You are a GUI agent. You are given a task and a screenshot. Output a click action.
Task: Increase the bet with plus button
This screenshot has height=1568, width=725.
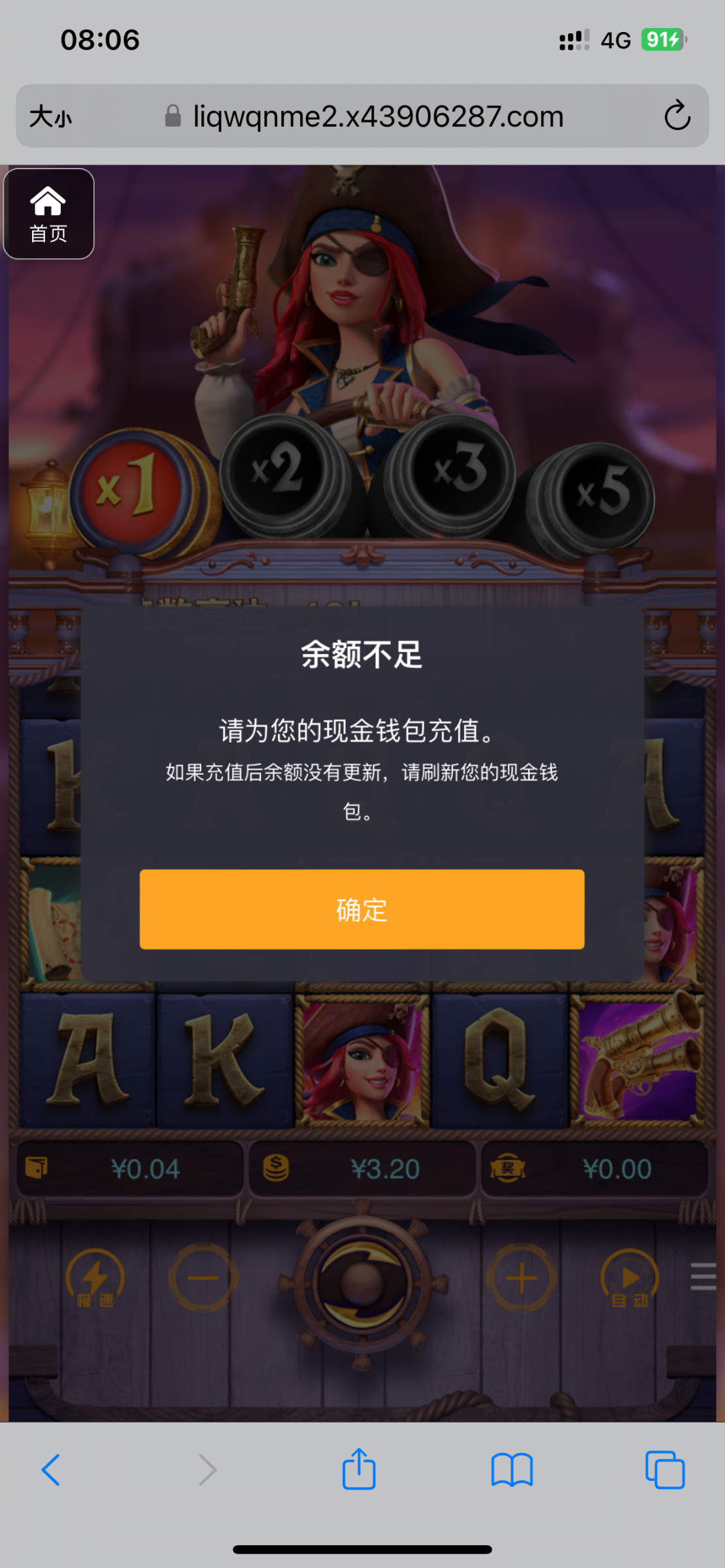[x=521, y=1278]
